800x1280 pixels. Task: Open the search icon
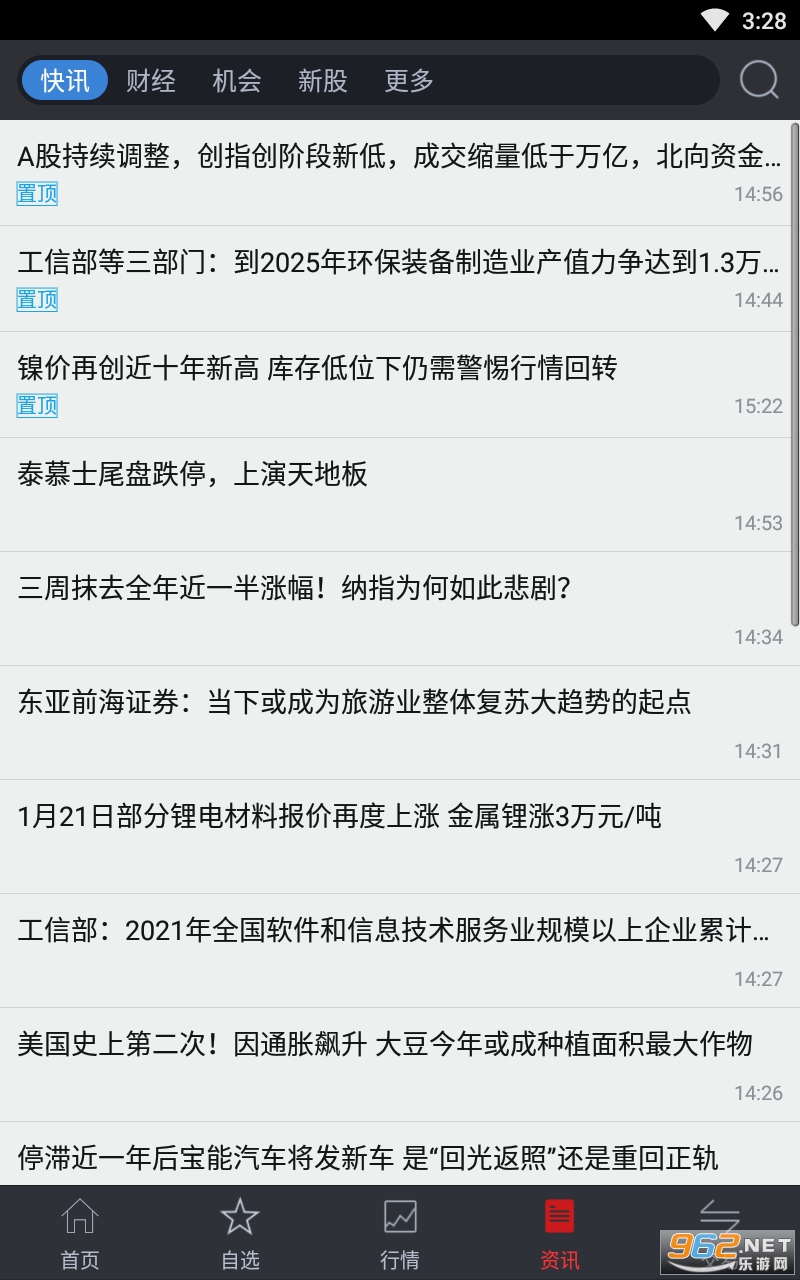tap(759, 80)
